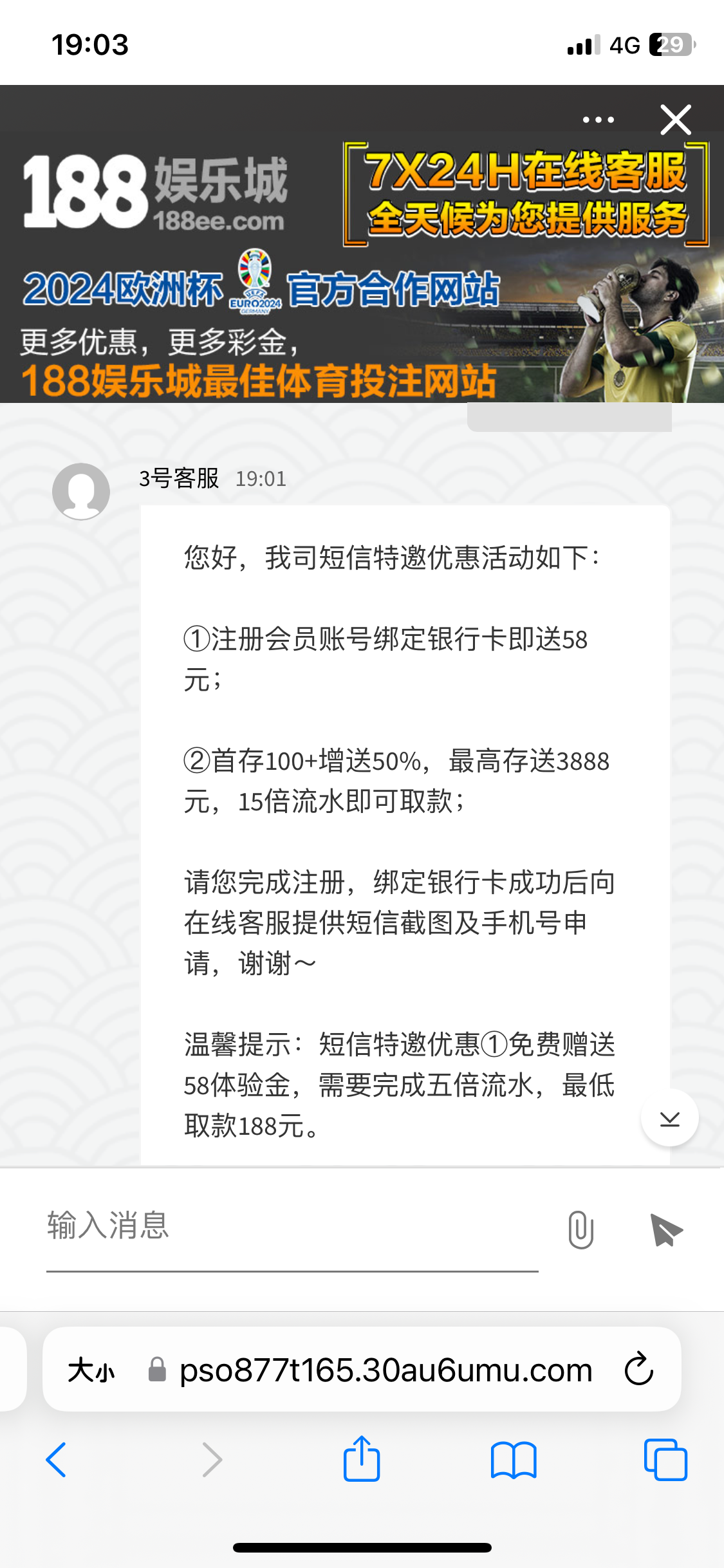This screenshot has height=1568, width=724.
Task: Open browser bookmarks
Action: (x=513, y=1460)
